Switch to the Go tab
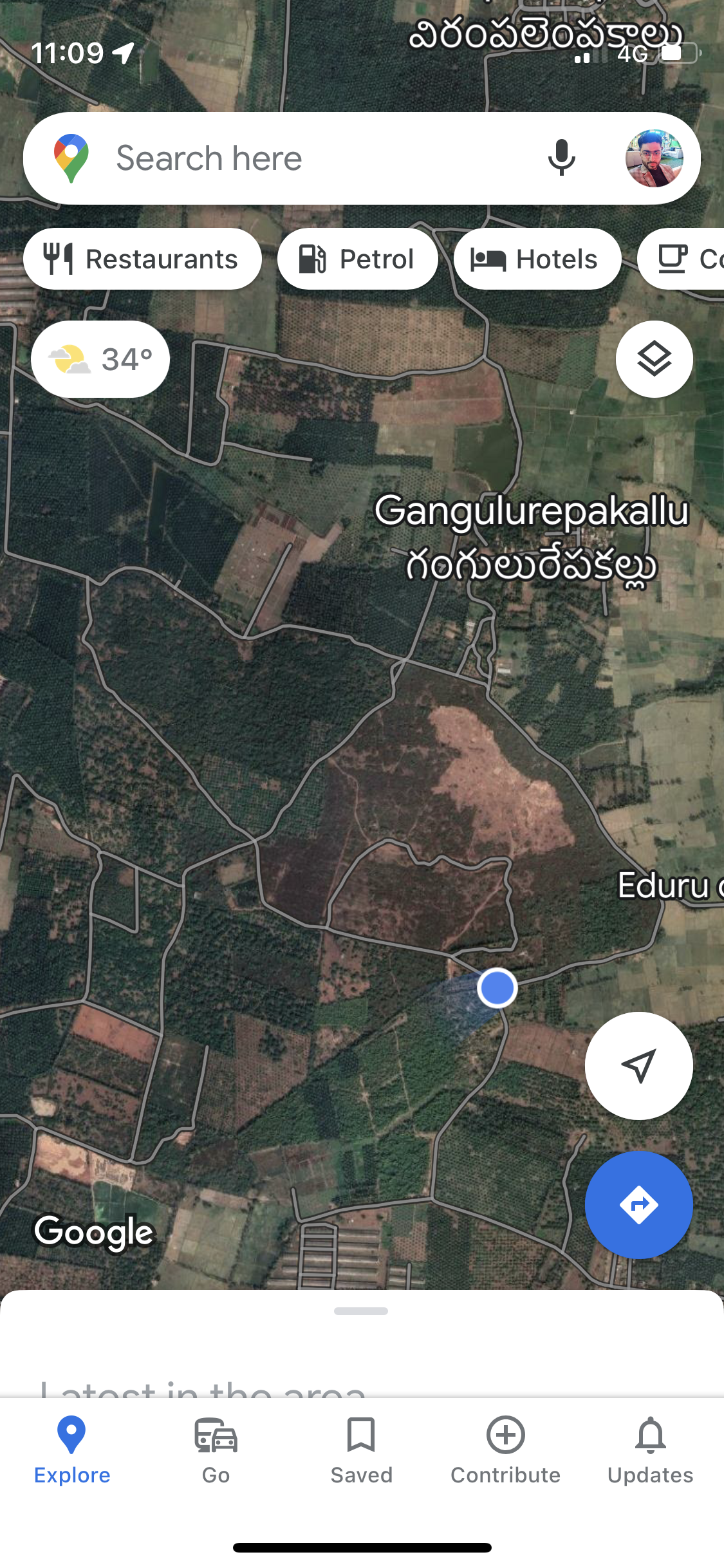The image size is (724, 1568). [x=216, y=1451]
